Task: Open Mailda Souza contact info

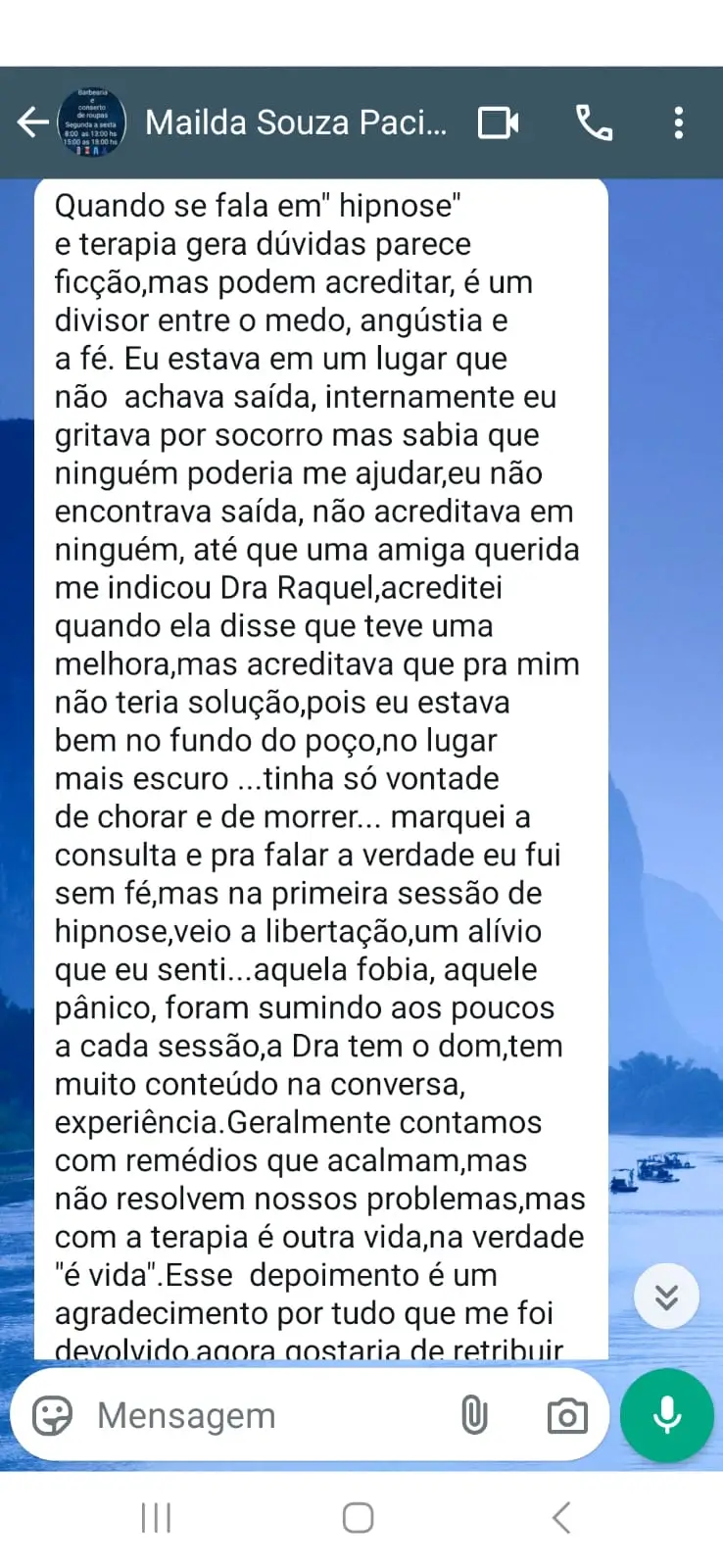Action: coord(295,122)
